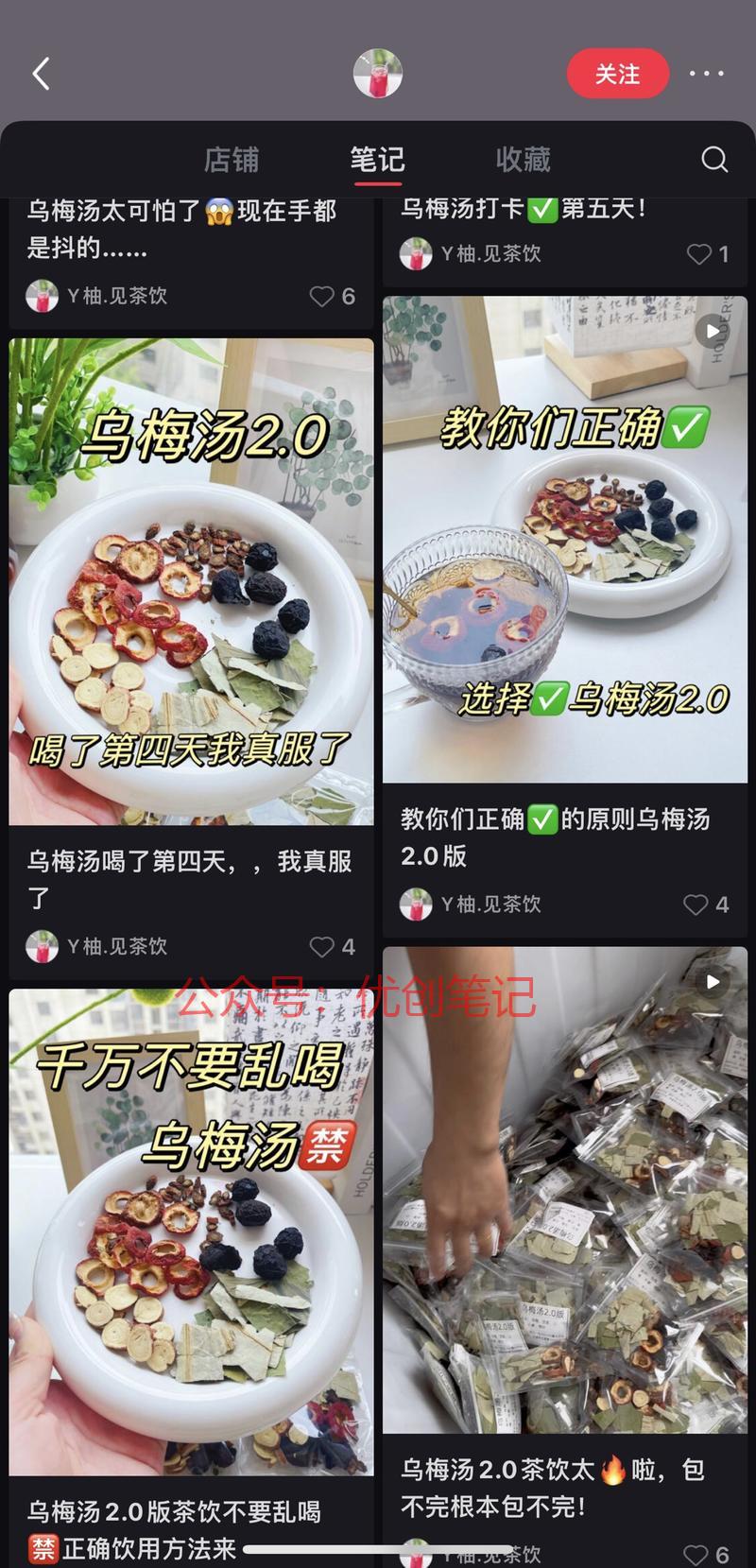Viewport: 756px width, 1568px height.
Task: Like the 教你们正确的原则乌梅汤 note
Action: point(696,905)
